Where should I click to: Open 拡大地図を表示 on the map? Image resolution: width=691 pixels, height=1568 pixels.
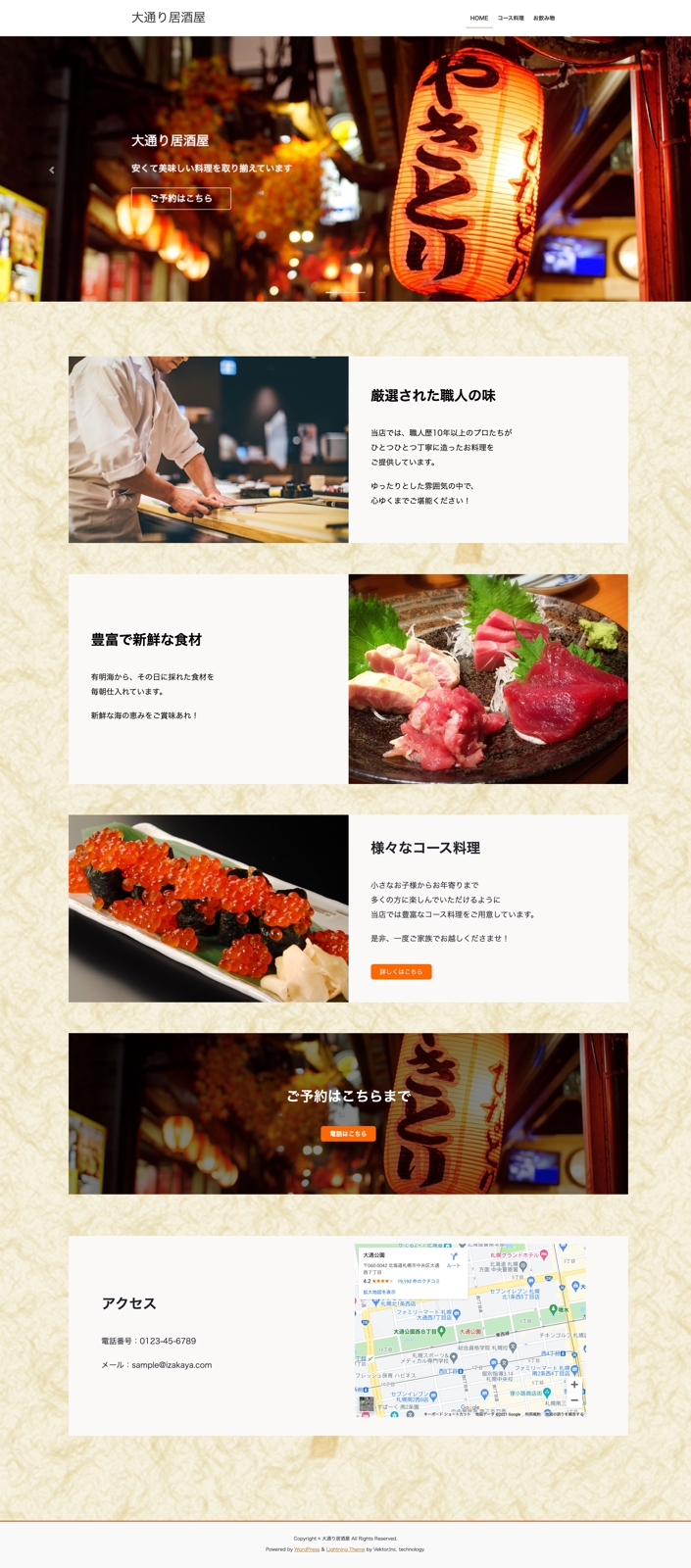[x=379, y=1292]
